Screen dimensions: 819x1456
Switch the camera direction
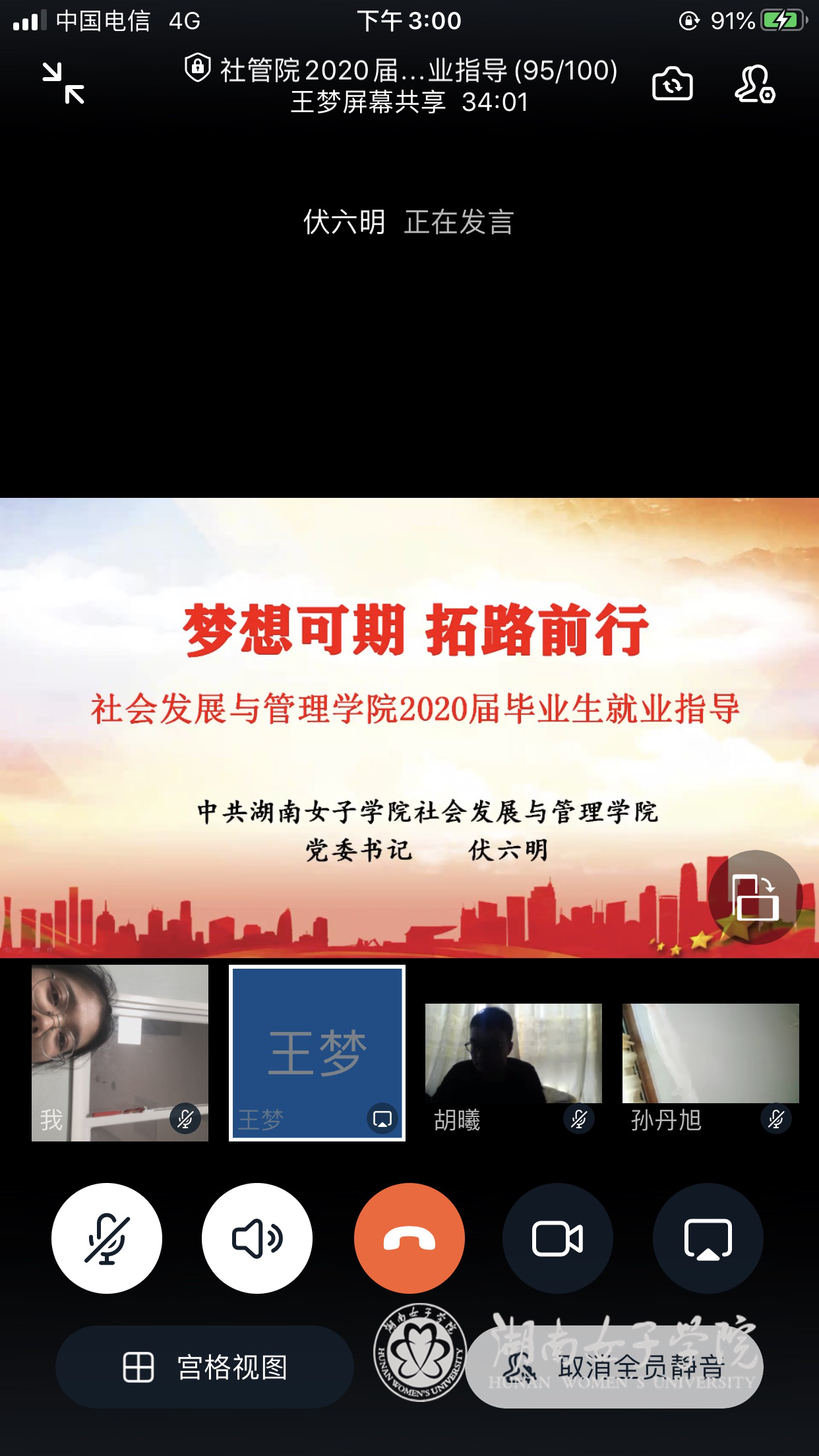tap(672, 84)
